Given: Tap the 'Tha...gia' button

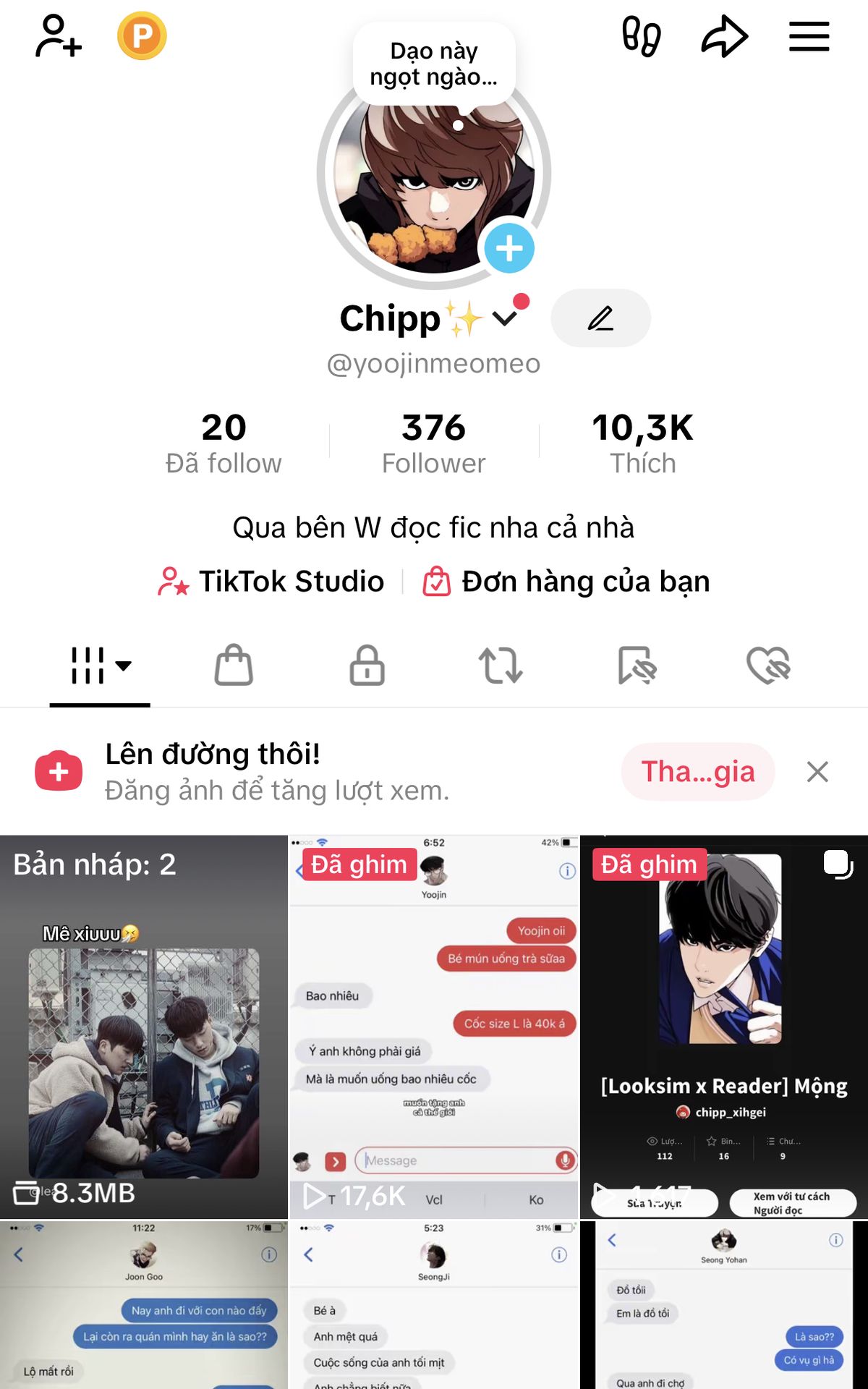Looking at the screenshot, I should coord(698,772).
